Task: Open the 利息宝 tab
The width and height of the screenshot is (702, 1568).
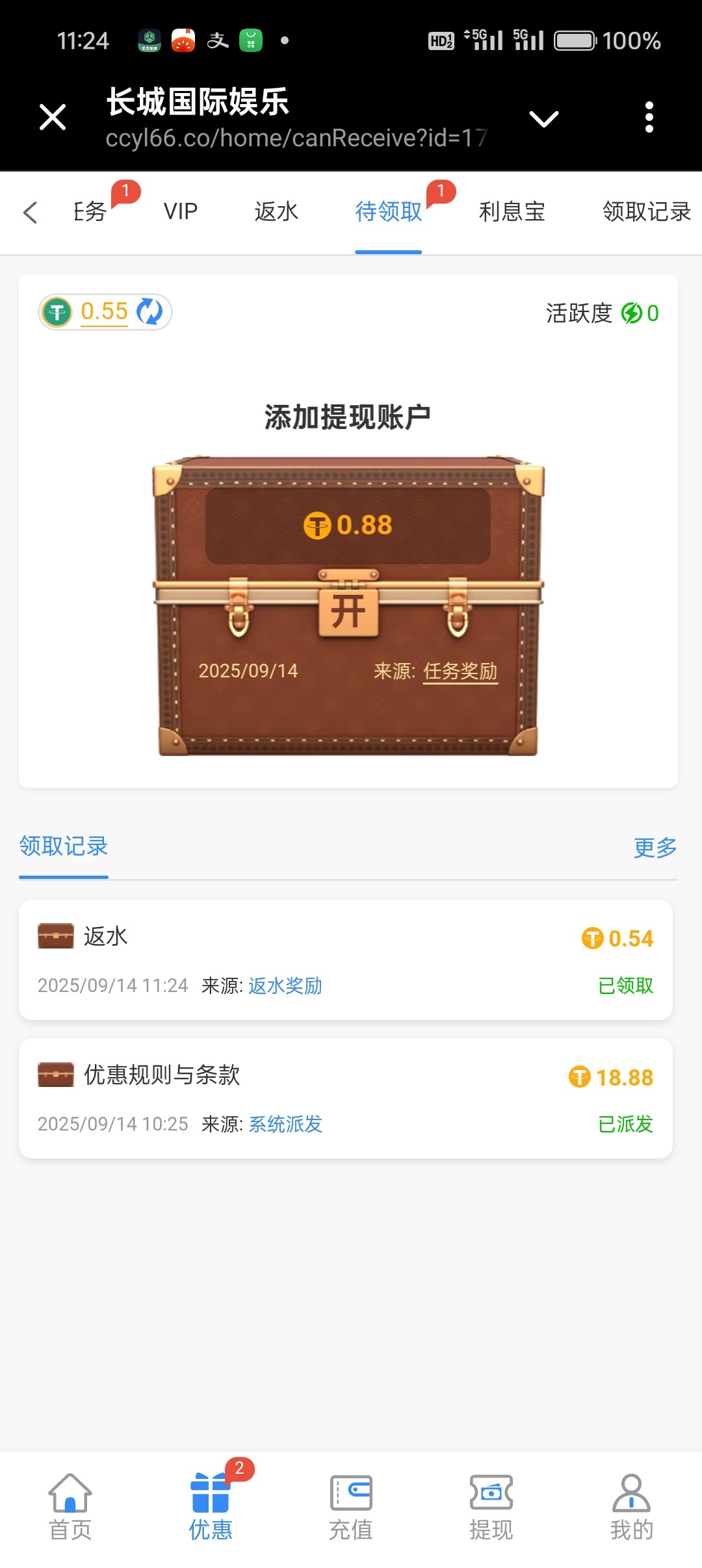Action: coord(512,212)
